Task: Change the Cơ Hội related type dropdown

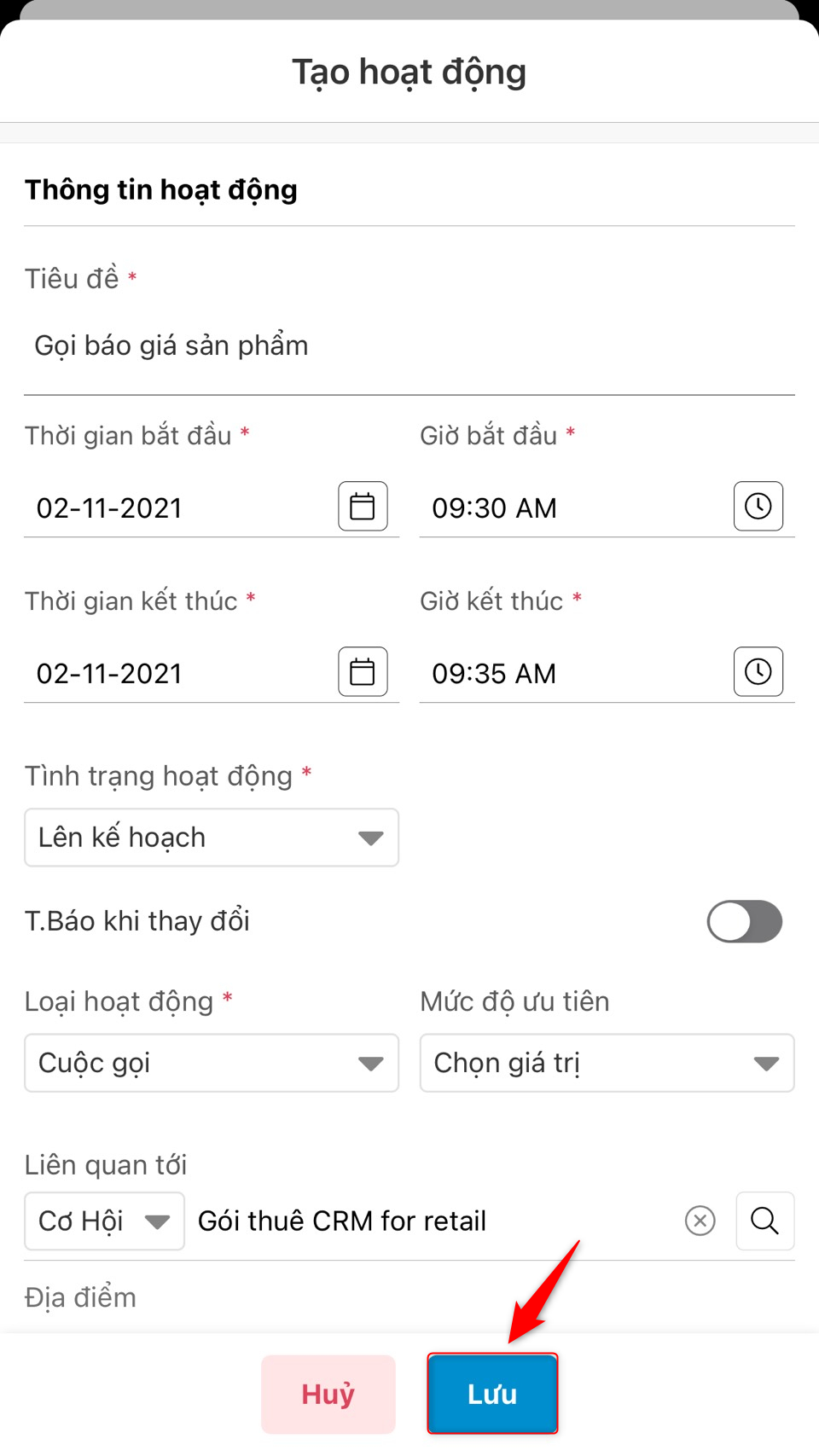Action: pyautogui.click(x=104, y=1221)
